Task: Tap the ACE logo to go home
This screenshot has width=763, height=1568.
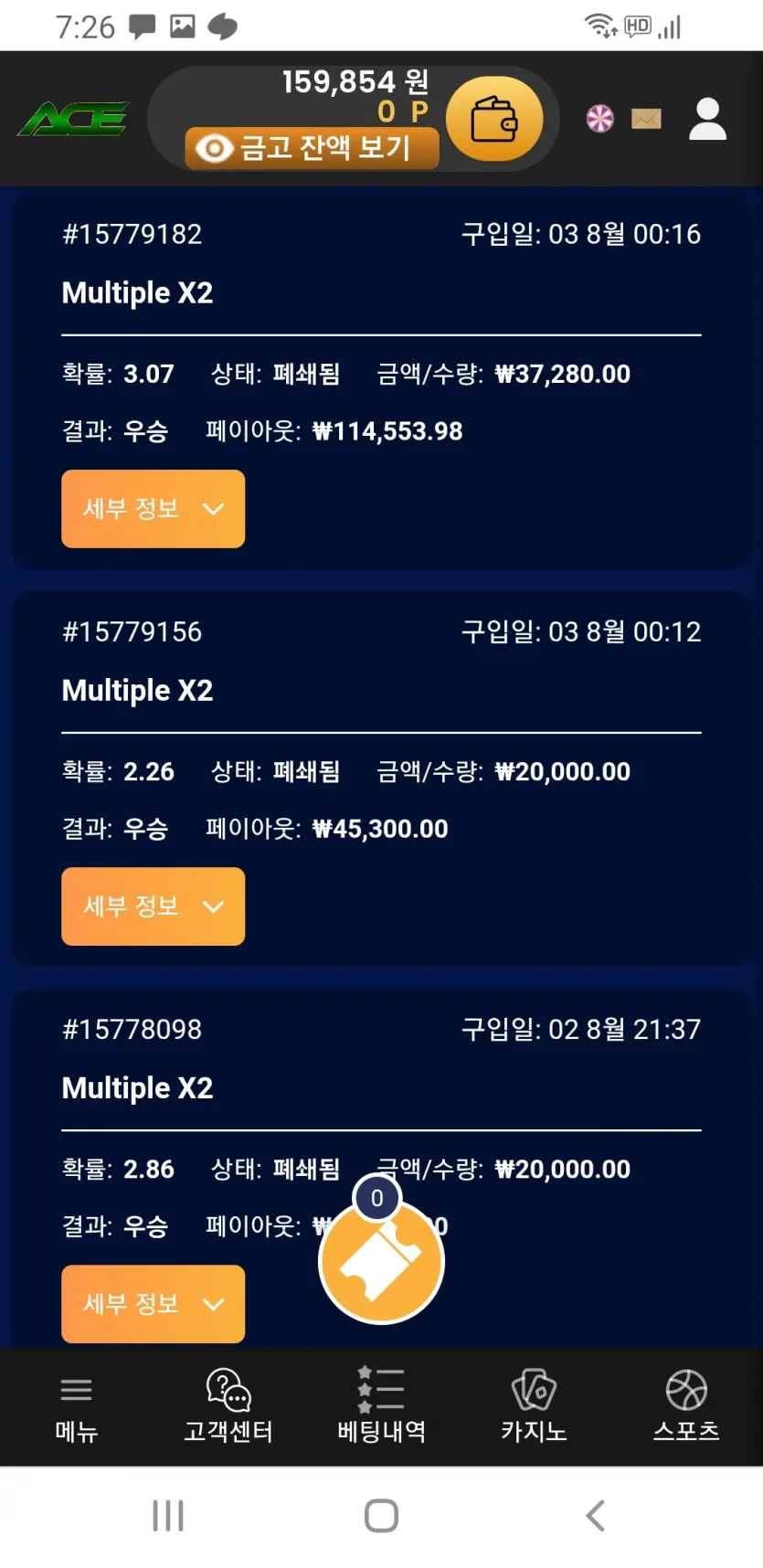Action: 74,119
